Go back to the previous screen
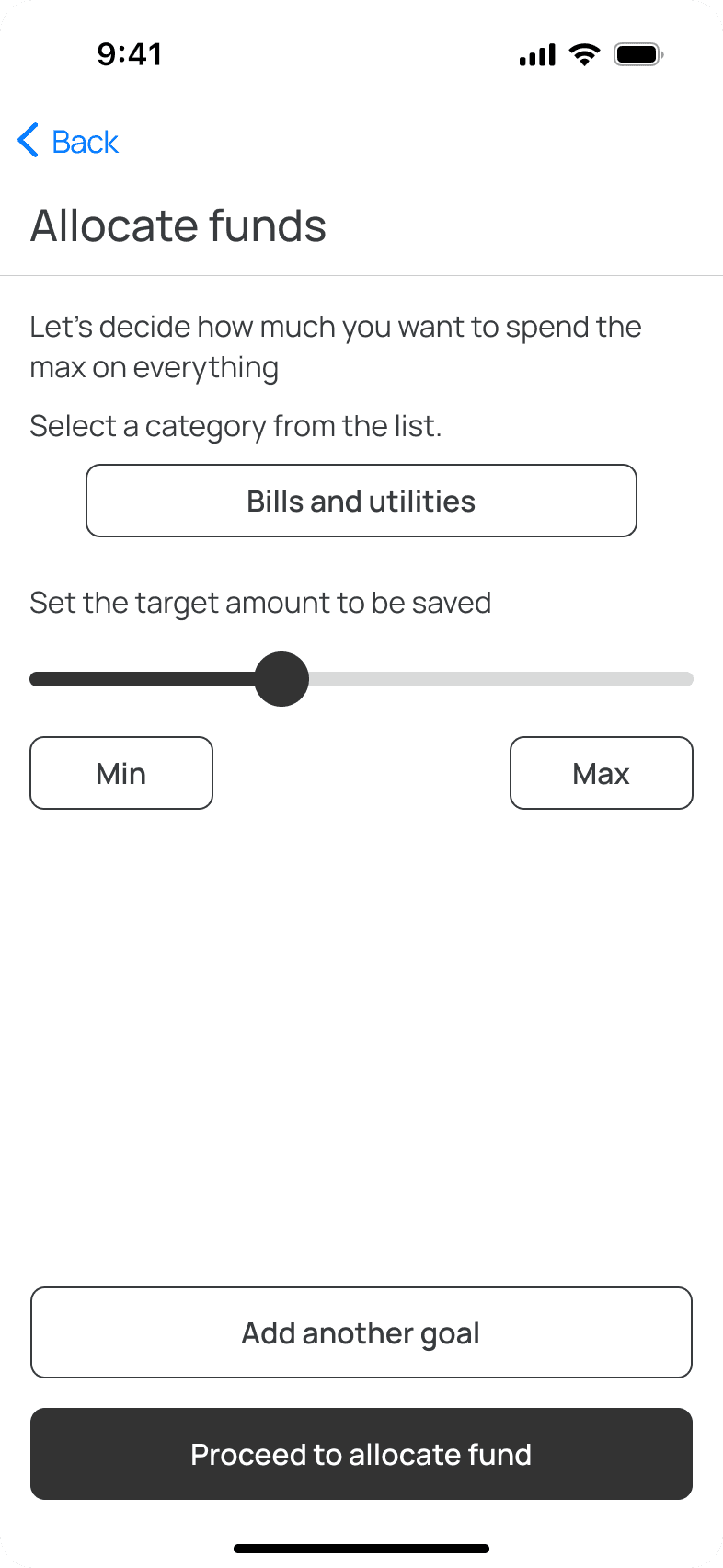 point(68,142)
